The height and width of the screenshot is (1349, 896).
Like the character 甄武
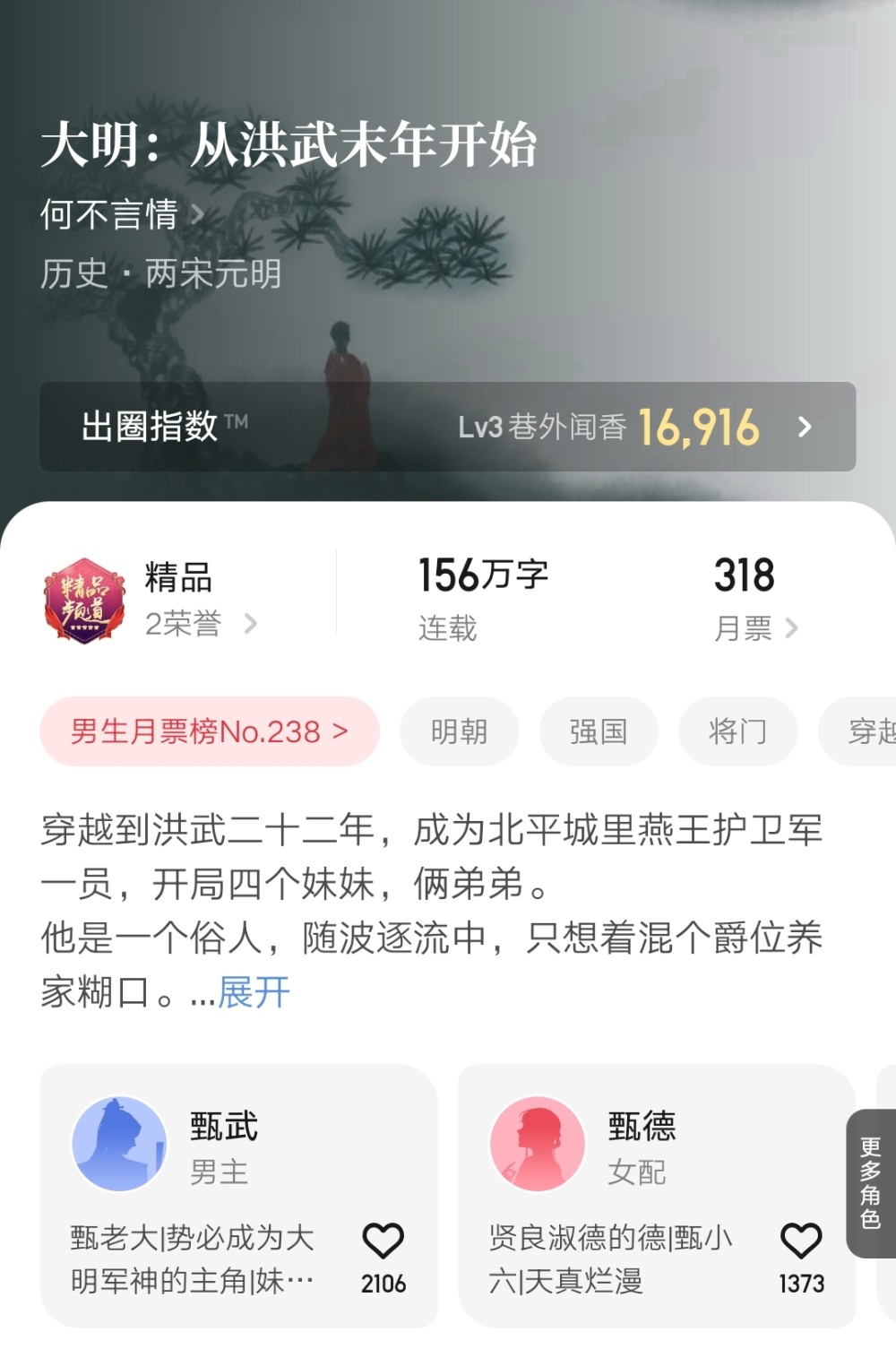click(x=383, y=1241)
